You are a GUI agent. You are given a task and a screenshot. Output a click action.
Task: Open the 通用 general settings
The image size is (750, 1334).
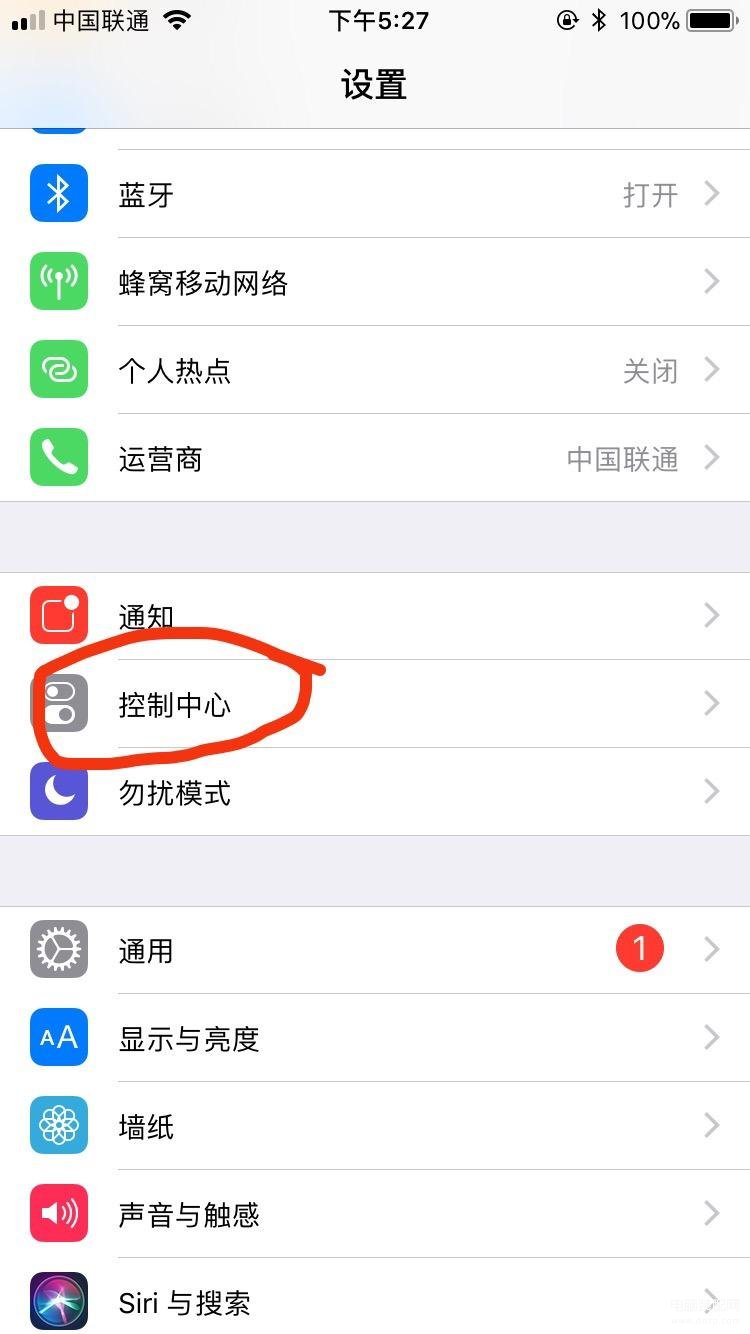click(375, 950)
